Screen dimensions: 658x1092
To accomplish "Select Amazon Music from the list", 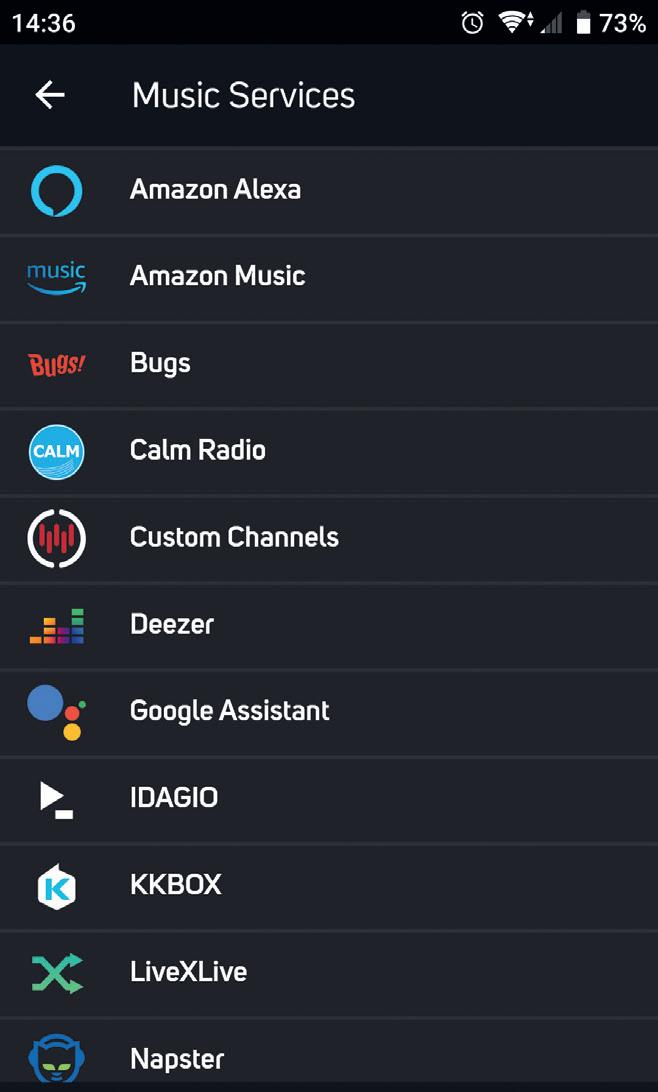I will click(217, 277).
